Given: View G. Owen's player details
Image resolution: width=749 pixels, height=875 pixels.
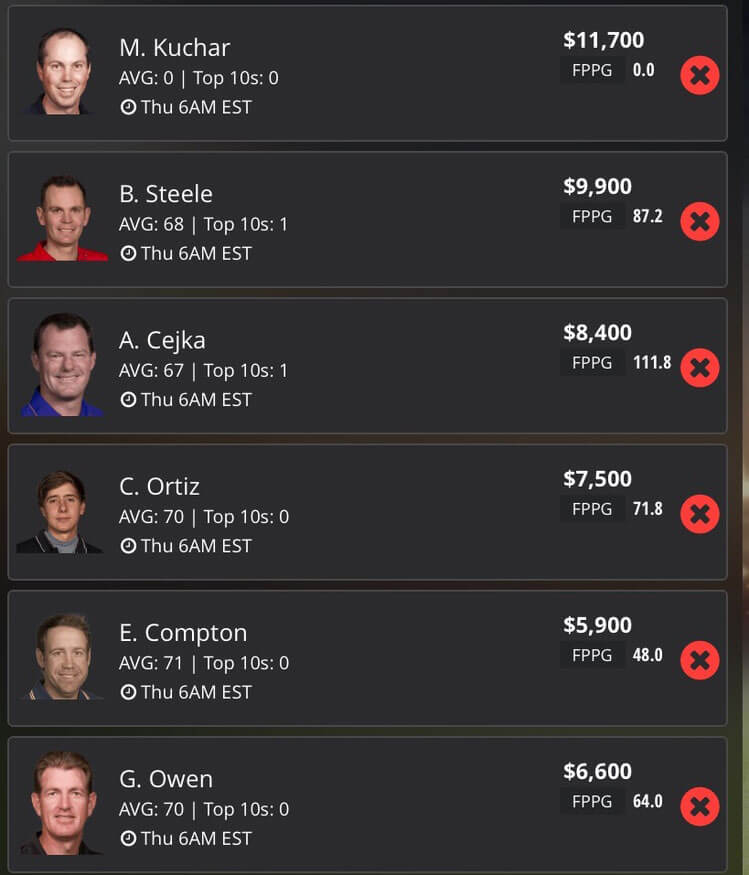Looking at the screenshot, I should tap(166, 779).
